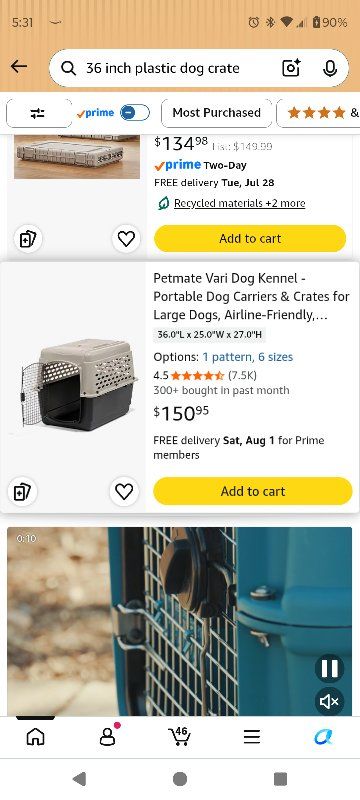View '1 pattern, 6 sizes' options
This screenshot has height=800, width=360.
248,357
